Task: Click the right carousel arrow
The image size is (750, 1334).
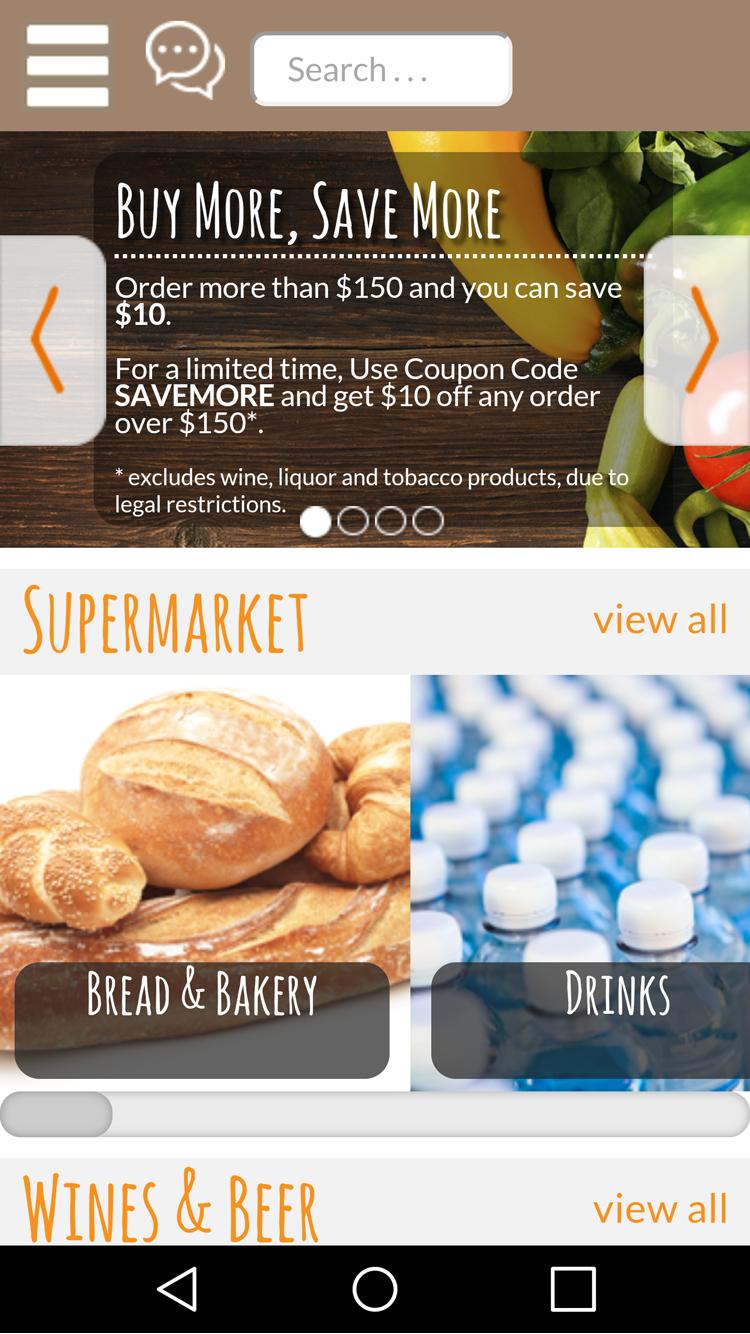Action: coord(706,340)
